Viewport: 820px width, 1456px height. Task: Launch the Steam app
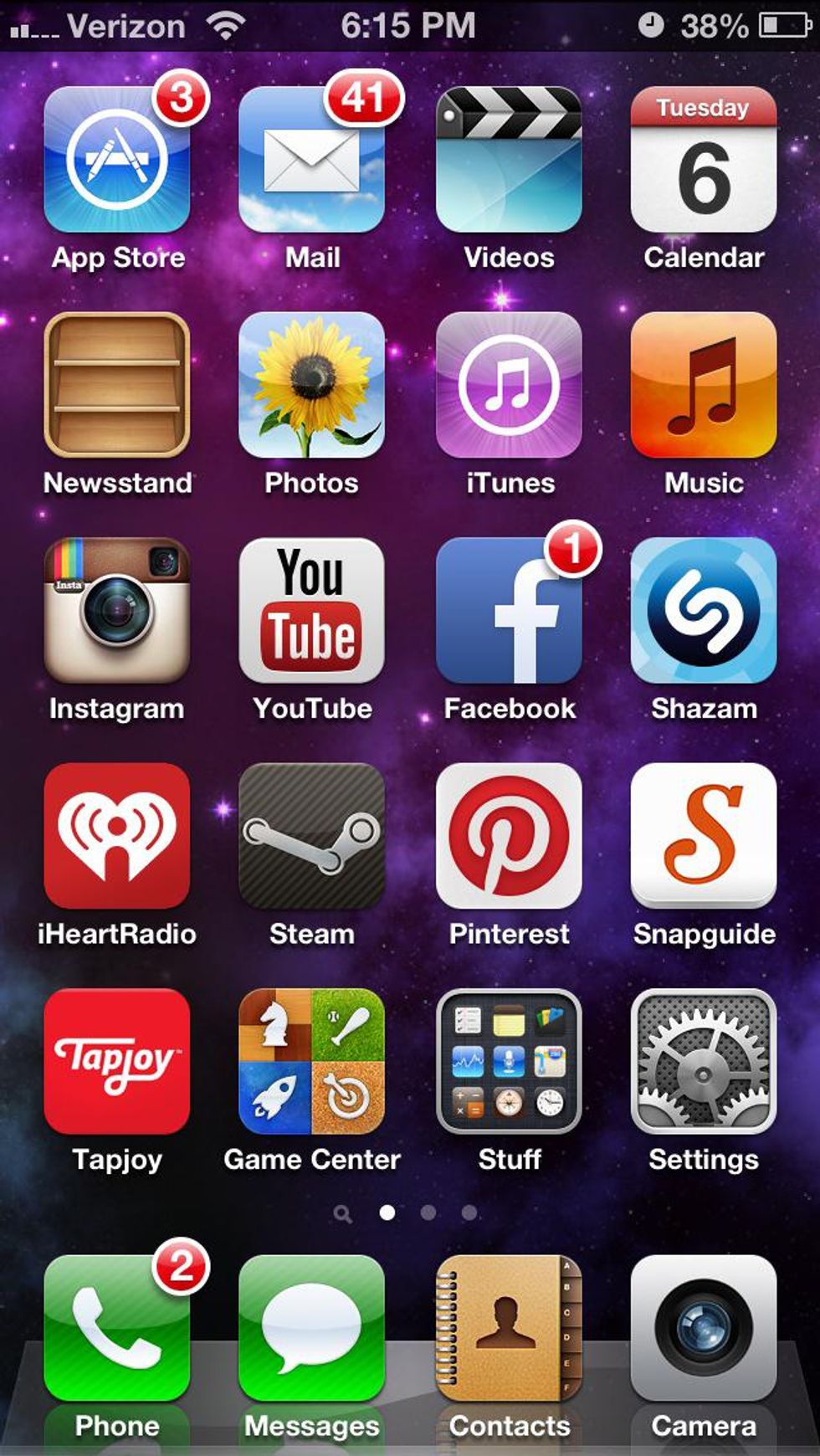click(x=311, y=836)
